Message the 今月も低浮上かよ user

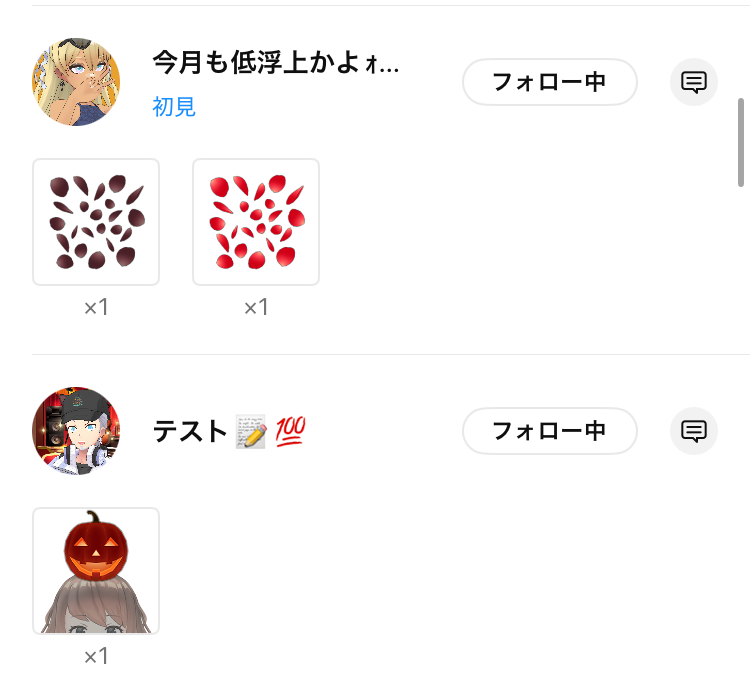coord(694,82)
